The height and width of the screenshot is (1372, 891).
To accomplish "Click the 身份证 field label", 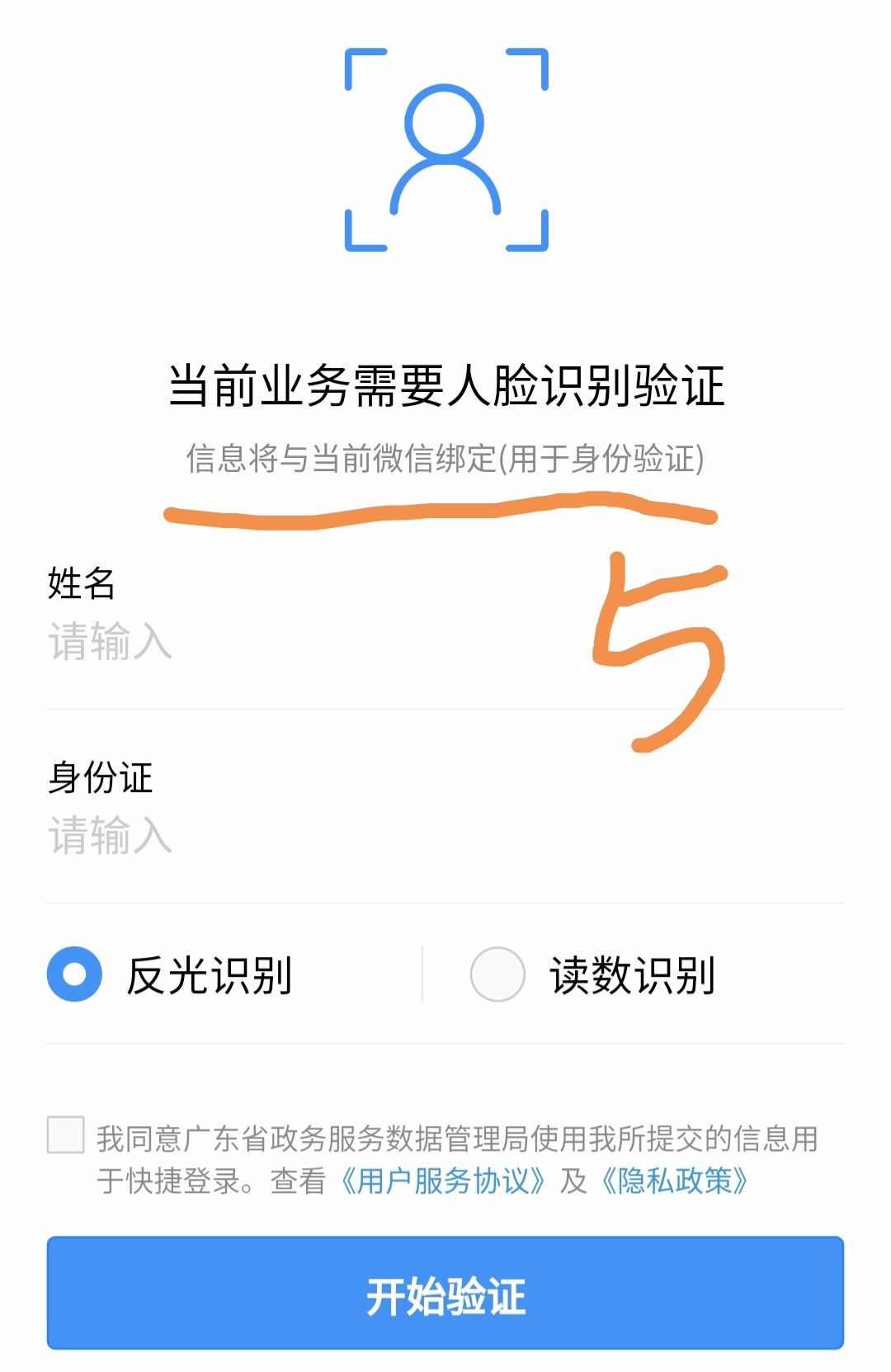I will tap(99, 776).
